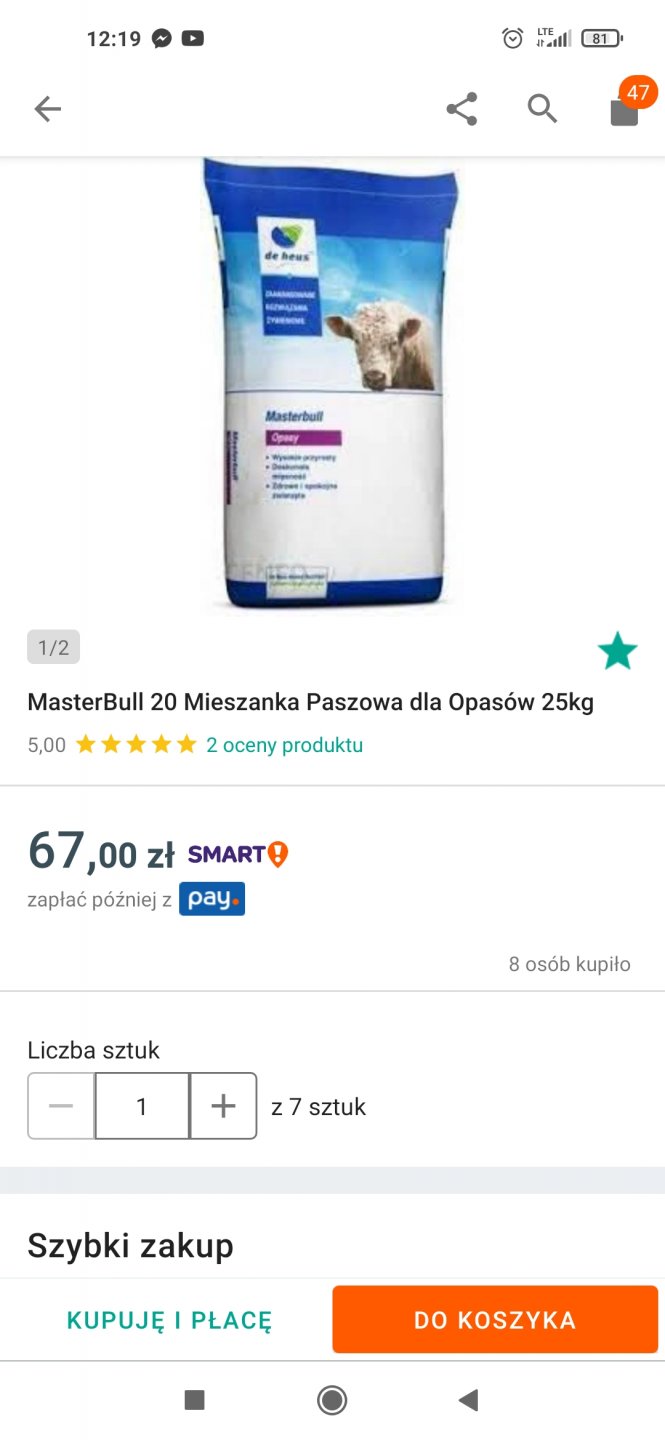This screenshot has height=1440, width=665.
Task: Open the MasterBull product photo
Action: tap(332, 385)
